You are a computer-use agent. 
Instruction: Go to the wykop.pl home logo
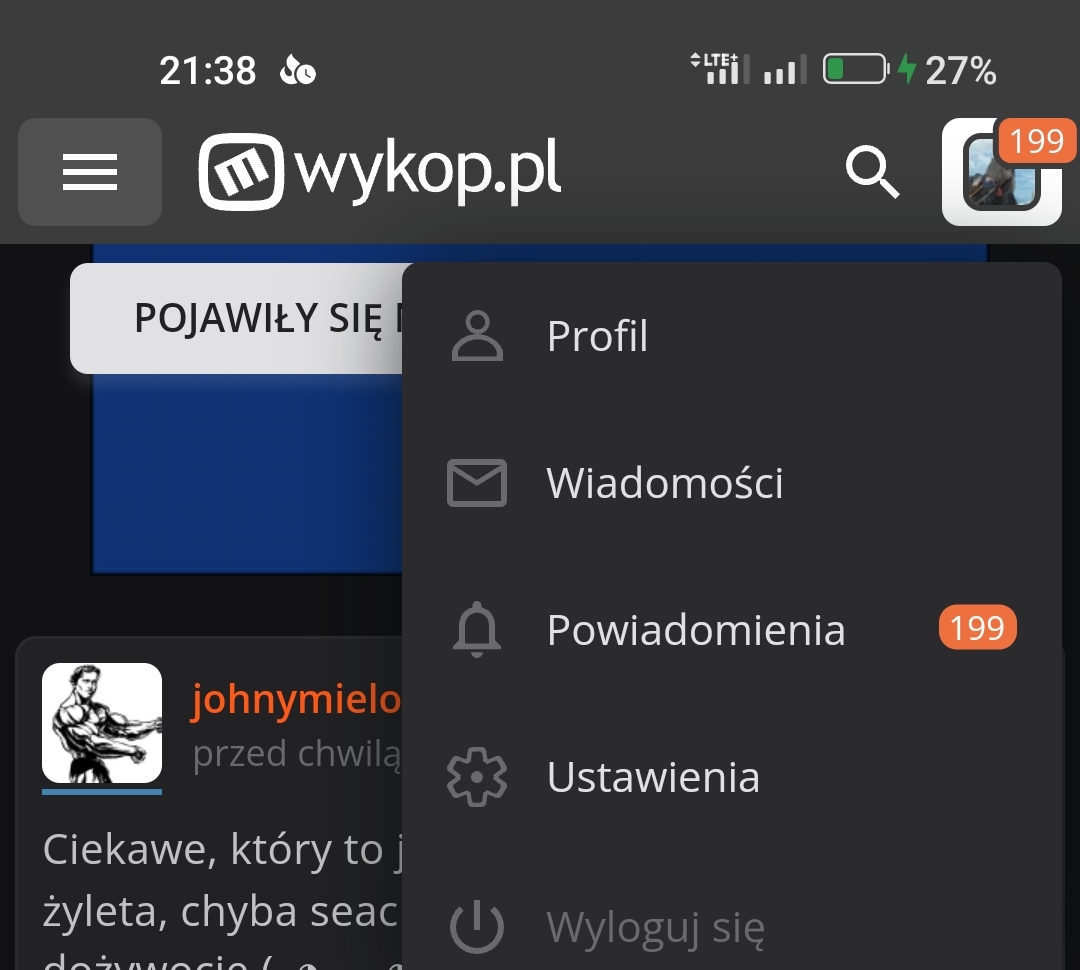coord(380,170)
